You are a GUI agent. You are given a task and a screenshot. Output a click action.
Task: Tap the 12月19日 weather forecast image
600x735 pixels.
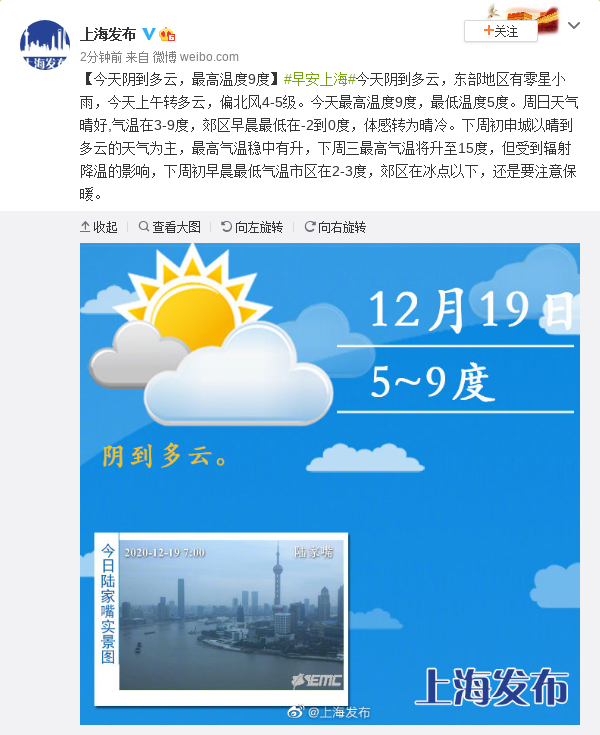coord(330,484)
